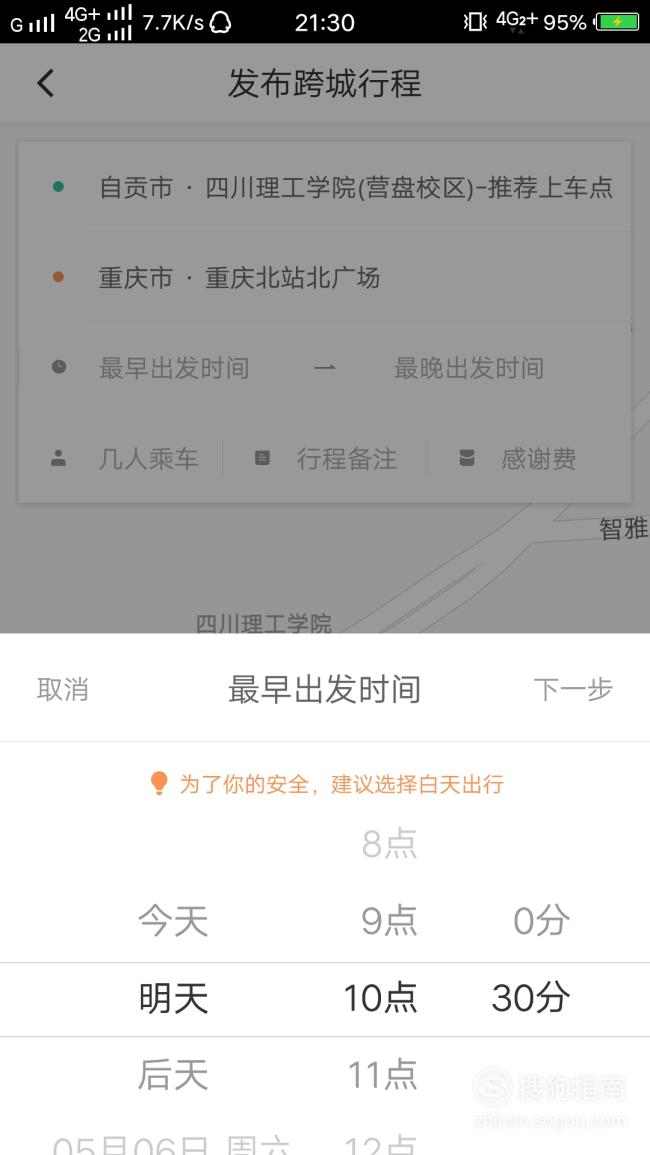The image size is (650, 1155).
Task: Select 后天 in the date column
Action: [x=173, y=1075]
